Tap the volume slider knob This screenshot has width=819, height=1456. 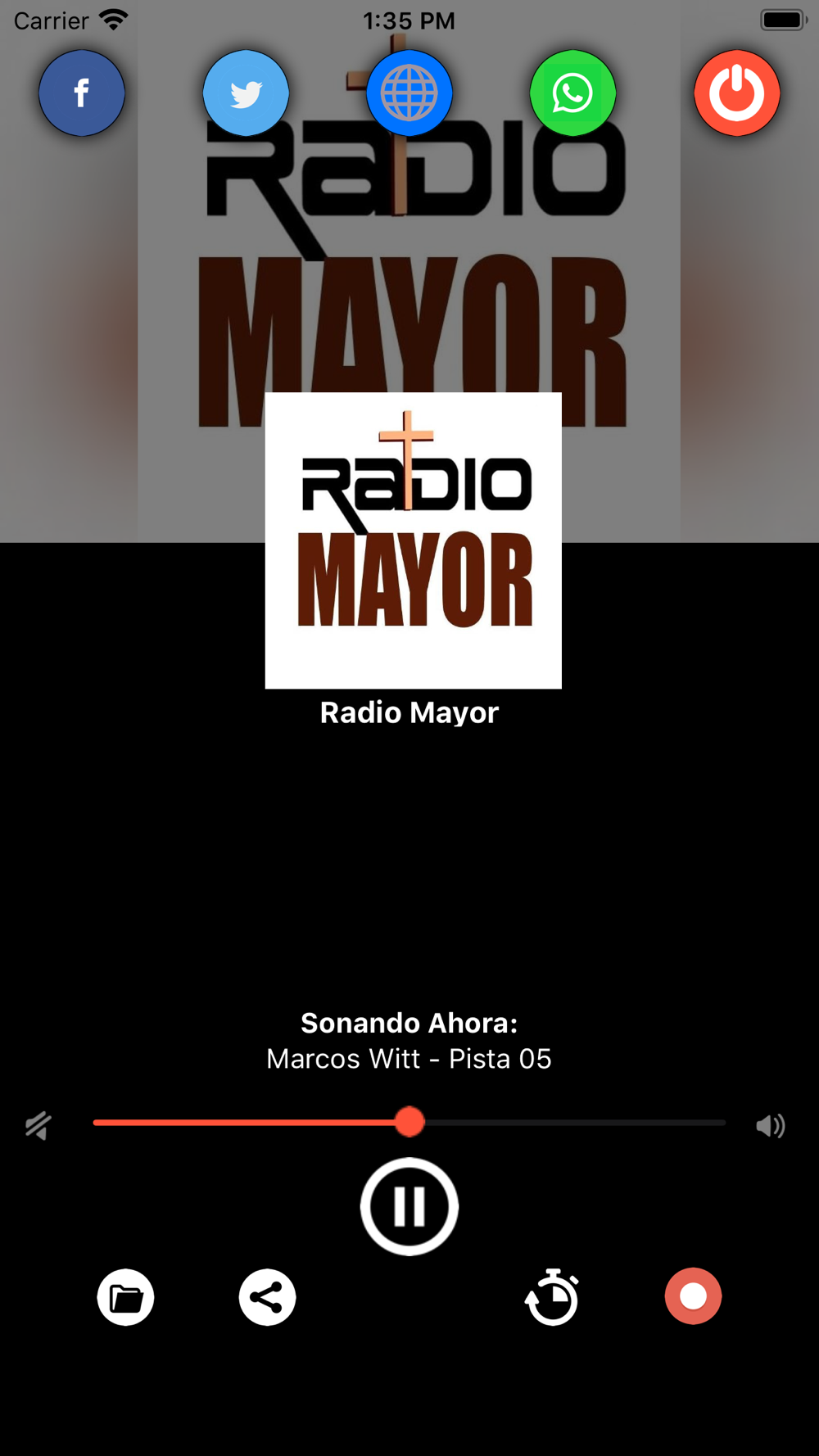pos(409,1122)
